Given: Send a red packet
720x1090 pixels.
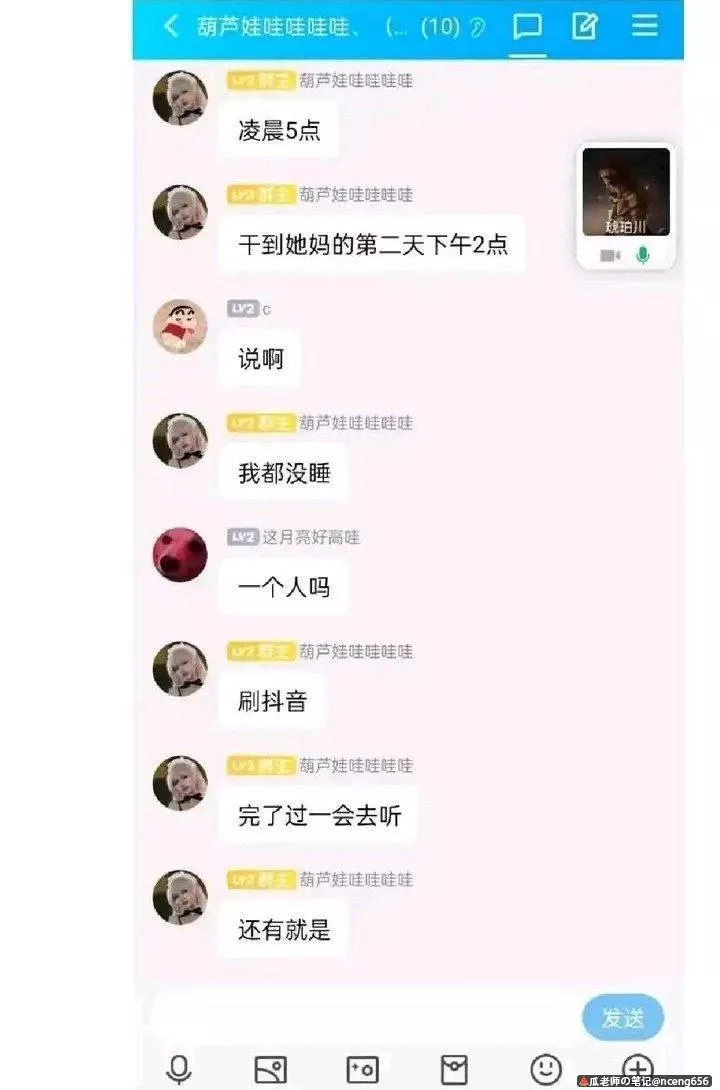Looking at the screenshot, I should tap(454, 1068).
